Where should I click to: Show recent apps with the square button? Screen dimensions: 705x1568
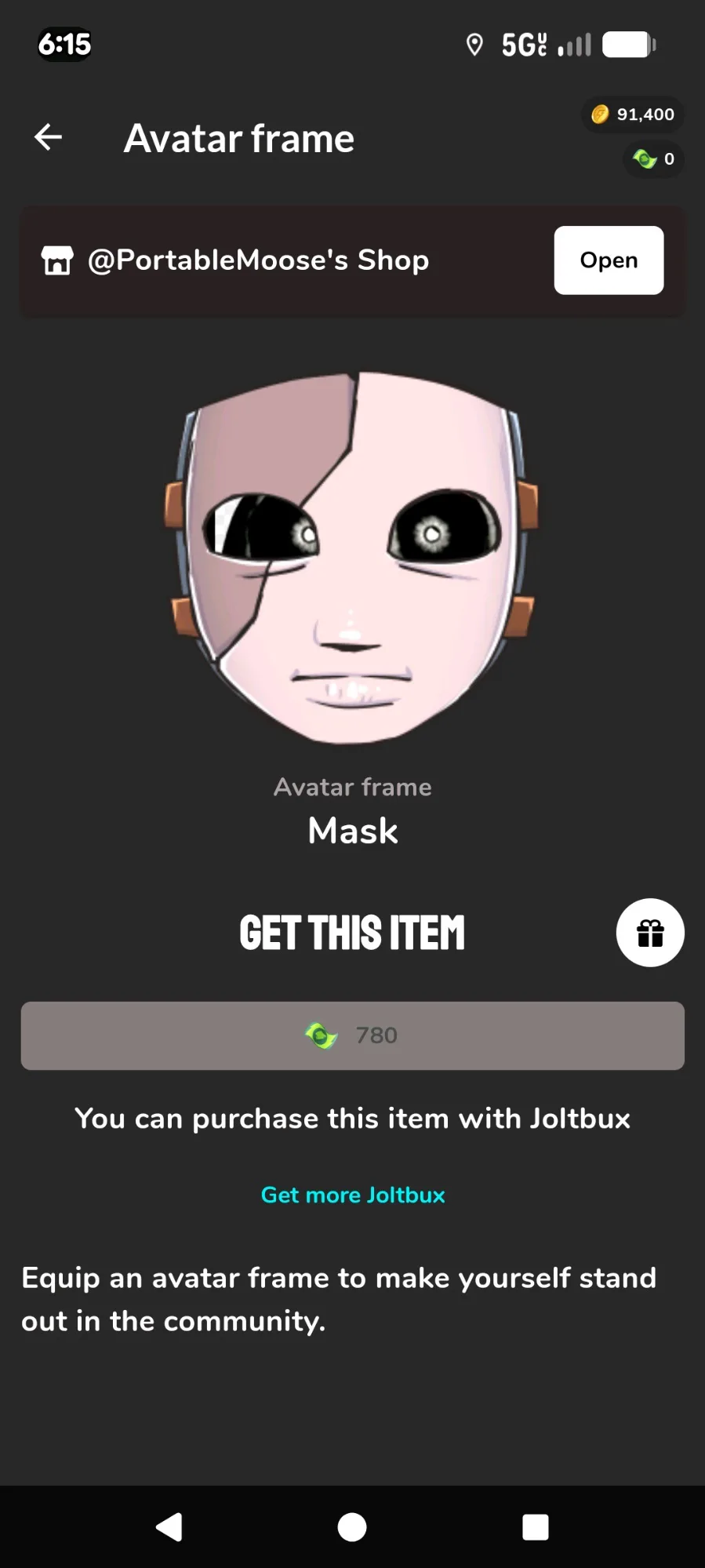point(535,1527)
